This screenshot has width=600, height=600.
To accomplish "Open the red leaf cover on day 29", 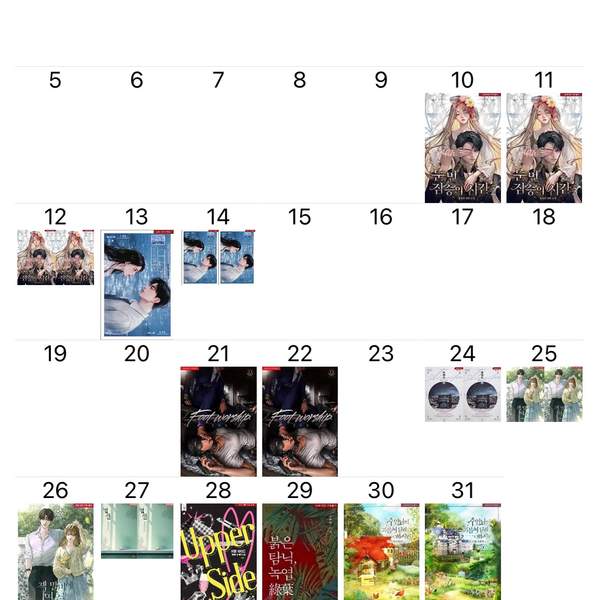I will [300, 550].
